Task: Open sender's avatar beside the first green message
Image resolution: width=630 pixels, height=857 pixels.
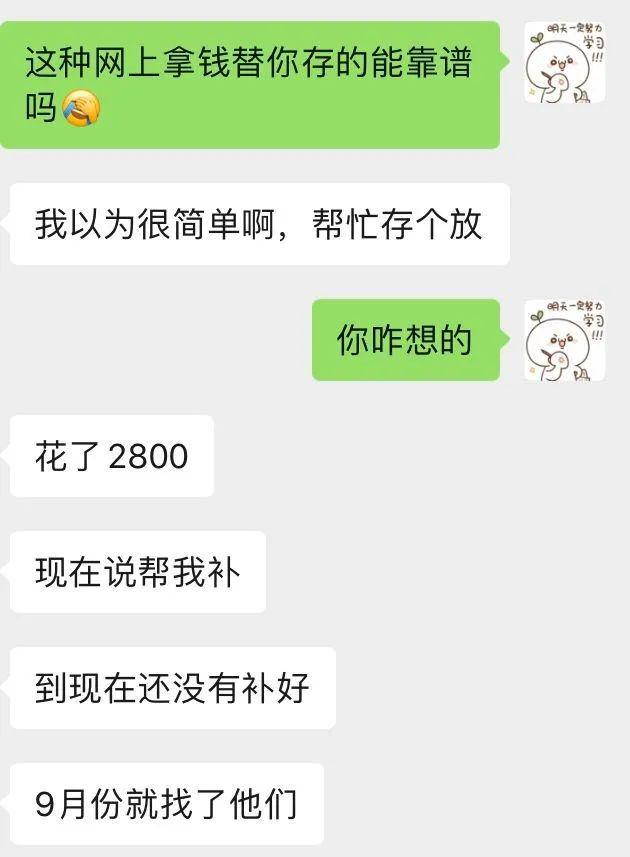Action: click(x=565, y=62)
